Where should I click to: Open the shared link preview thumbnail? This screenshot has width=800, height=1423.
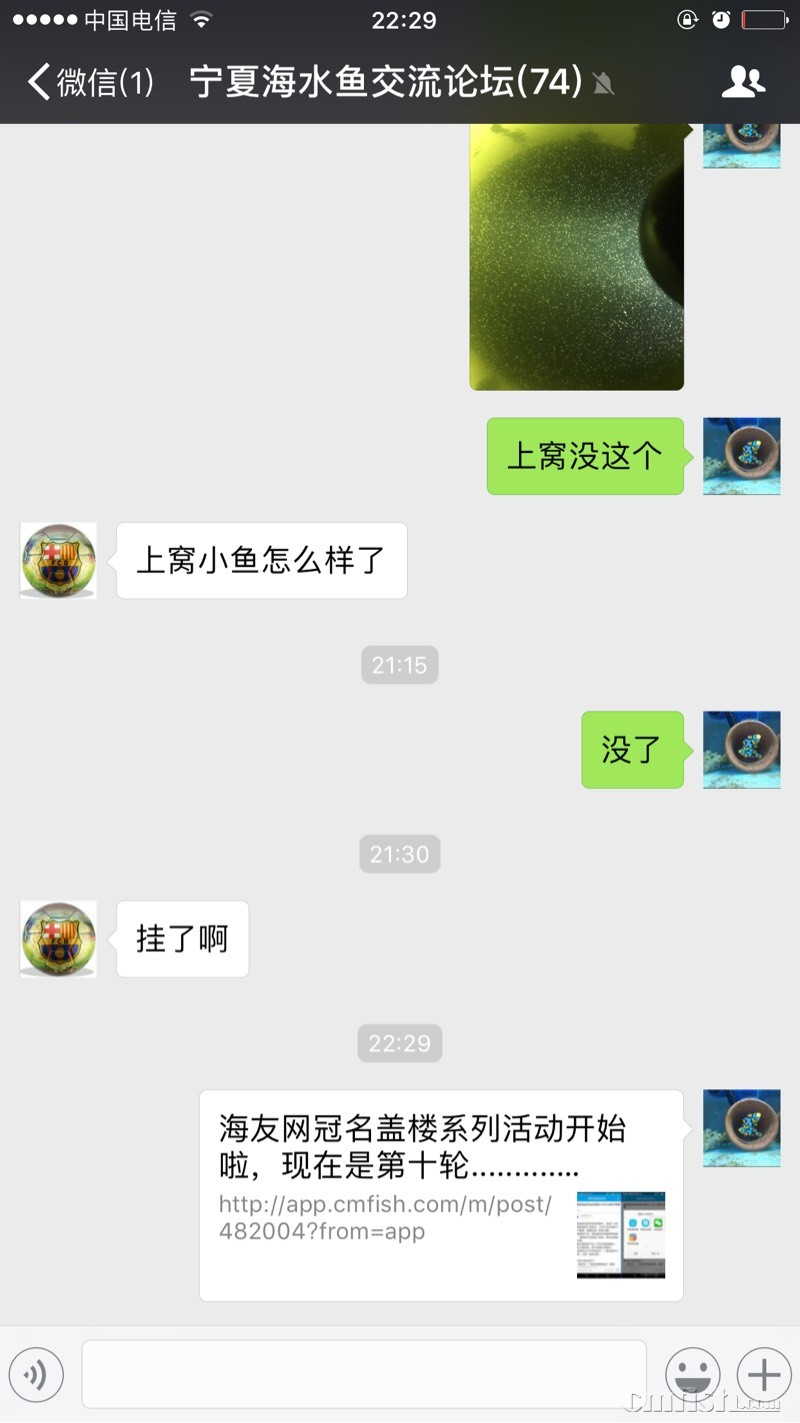tap(620, 1236)
